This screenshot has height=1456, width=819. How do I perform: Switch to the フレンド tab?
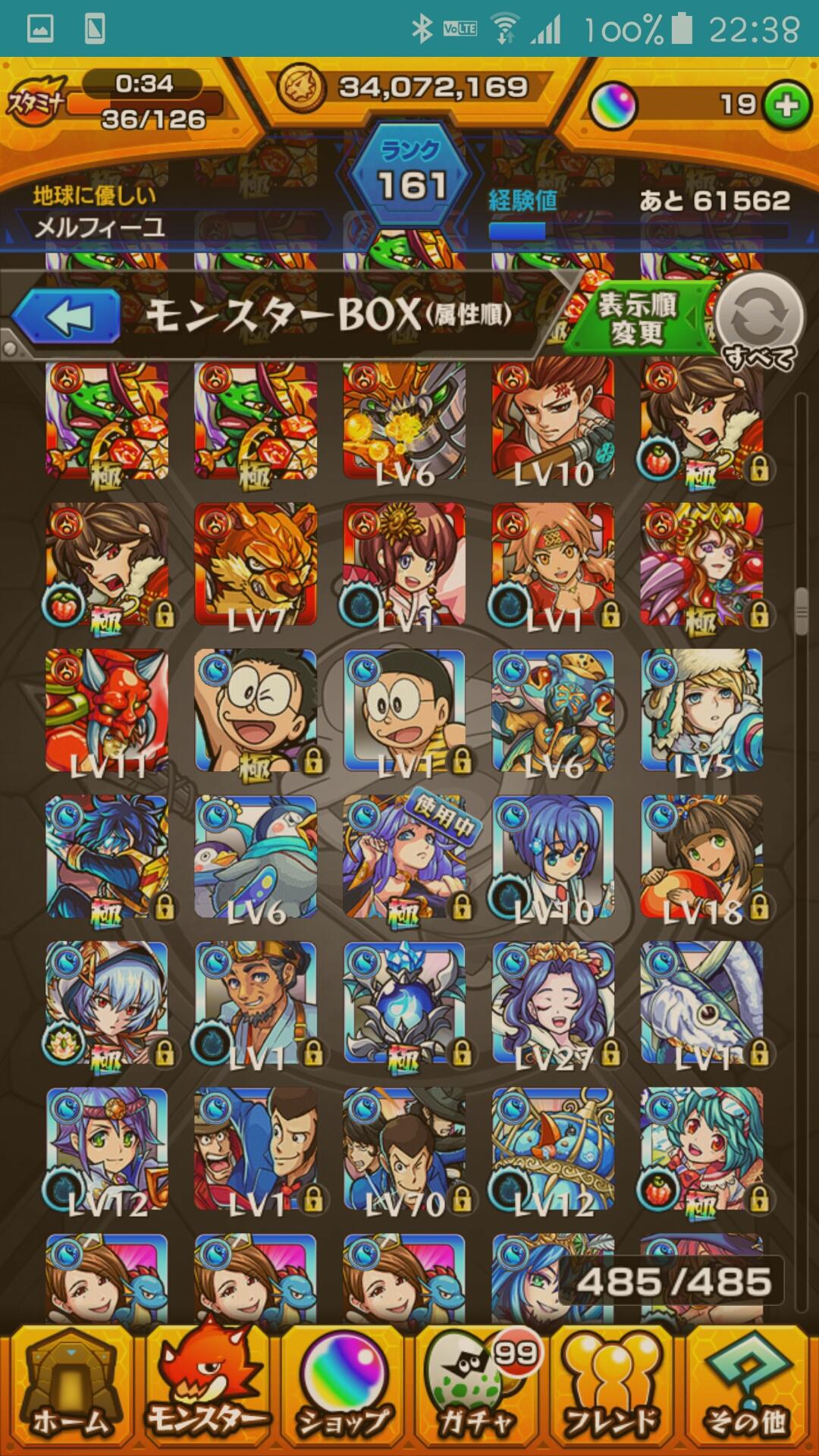coord(613,1392)
